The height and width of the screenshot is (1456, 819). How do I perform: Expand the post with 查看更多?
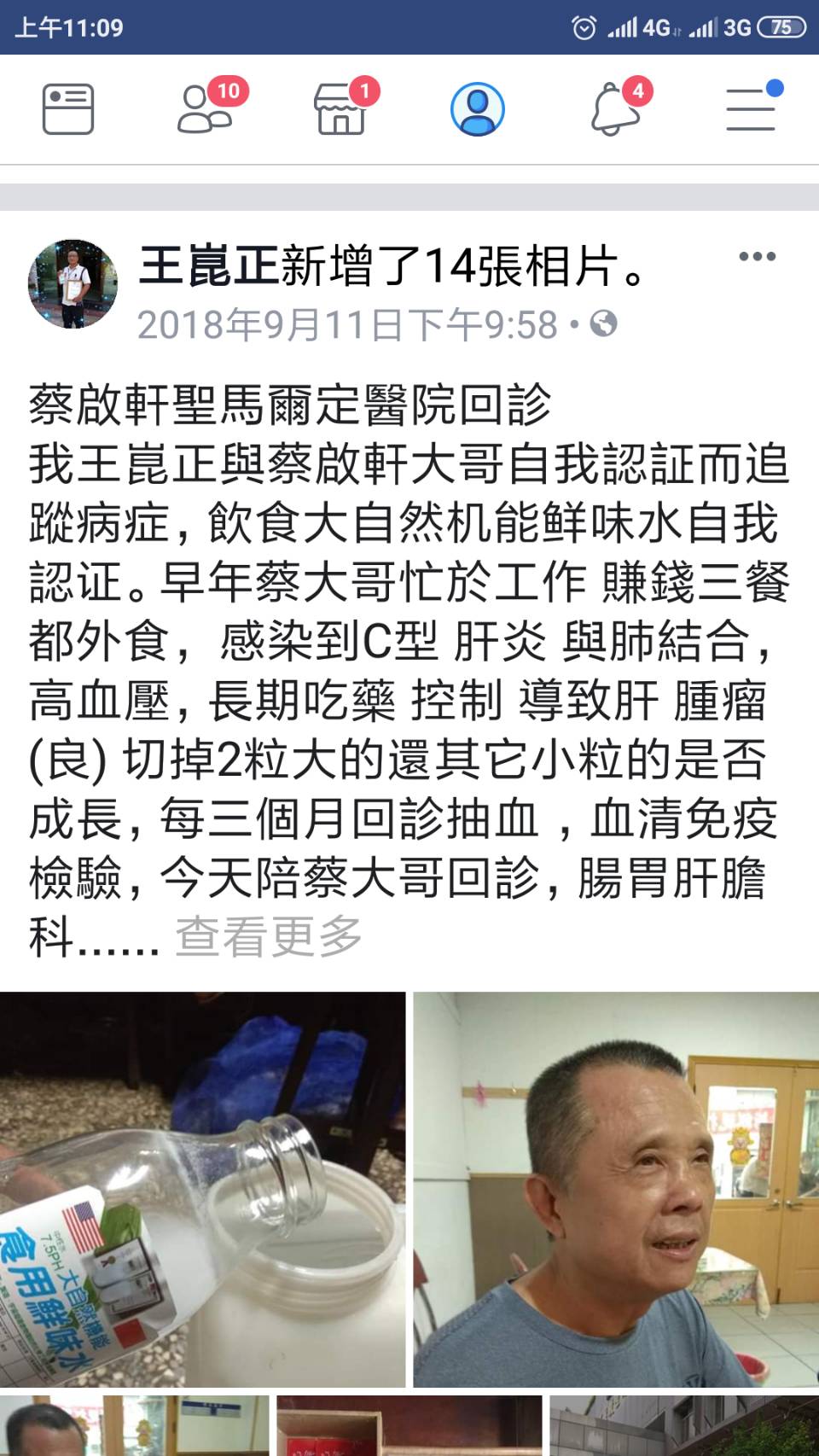269,936
